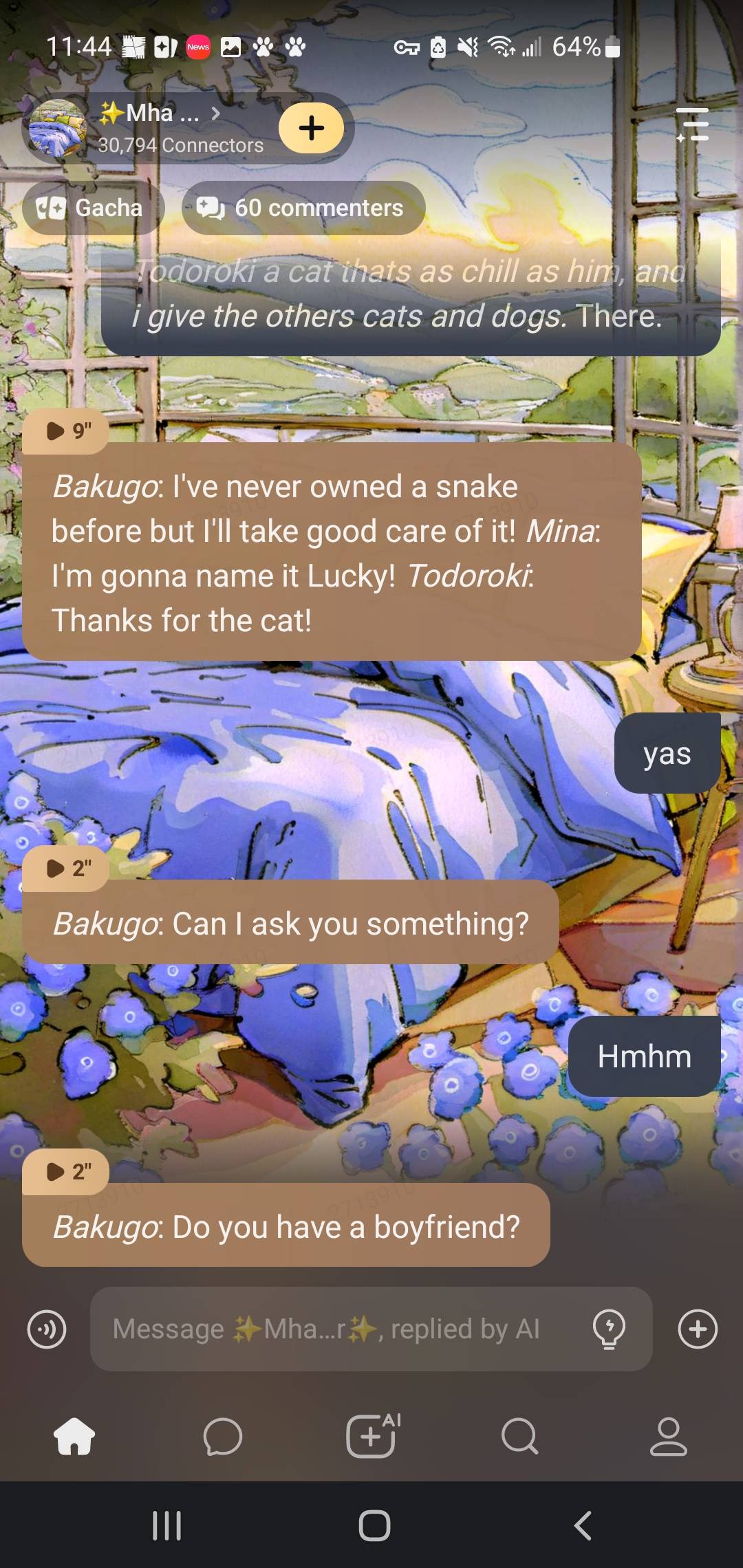Go to the Home tab
The image size is (743, 1568).
[x=74, y=1437]
